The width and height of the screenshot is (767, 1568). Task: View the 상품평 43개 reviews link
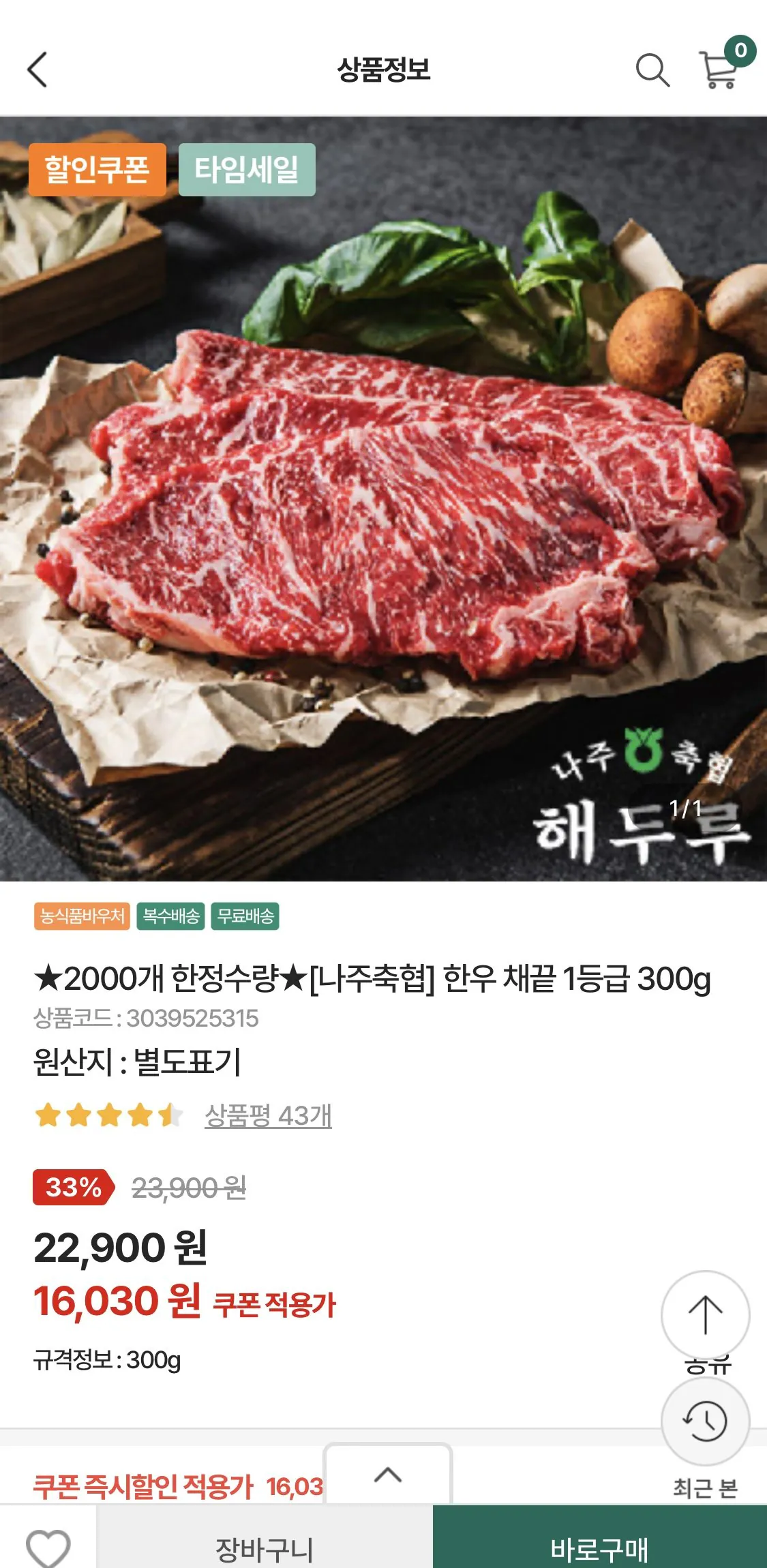click(x=268, y=1116)
